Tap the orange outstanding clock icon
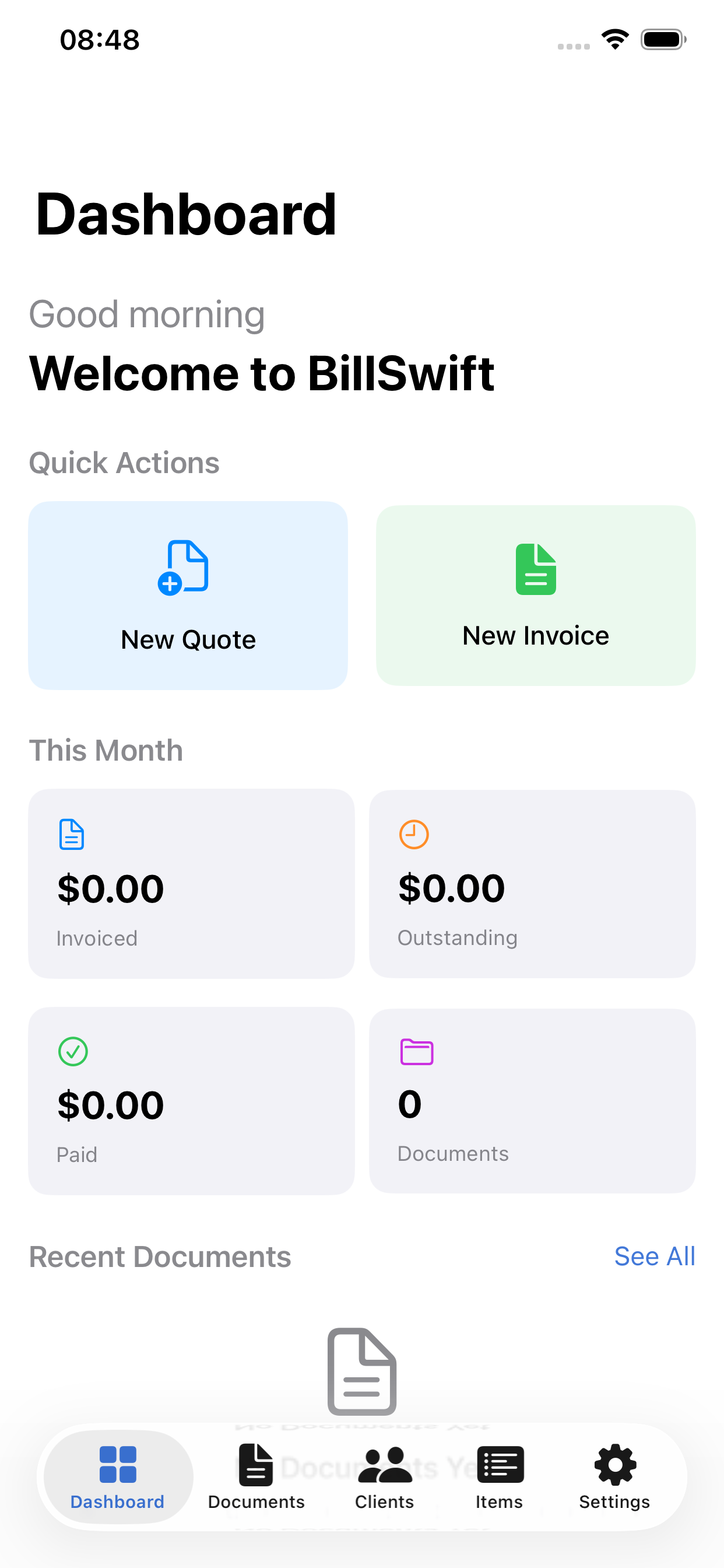The height and width of the screenshot is (1568, 724). click(x=413, y=835)
